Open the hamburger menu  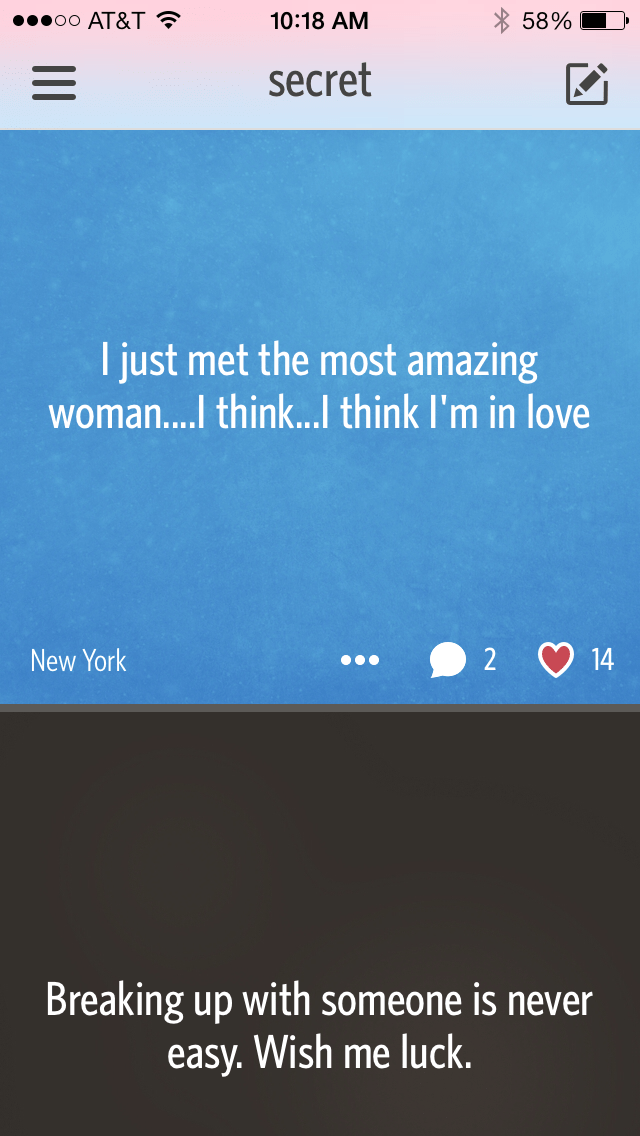tap(54, 83)
